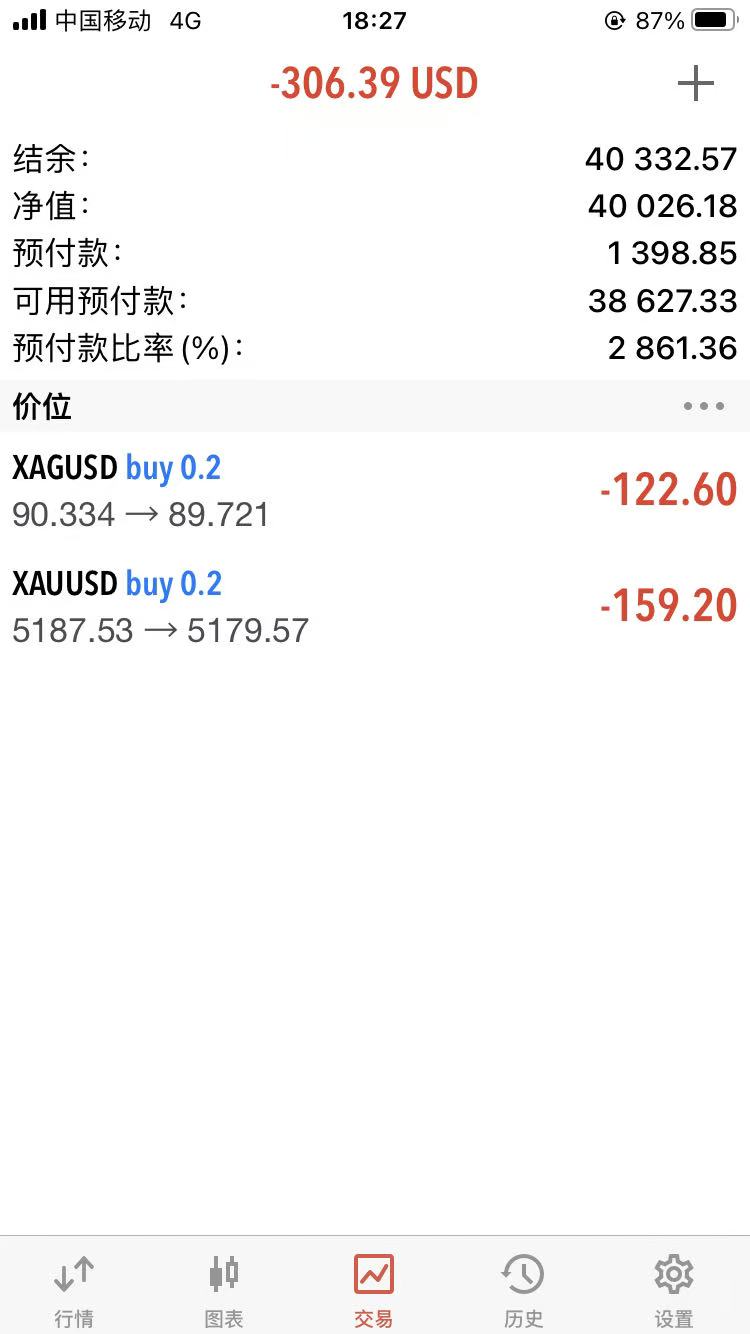Open the XAUUSD buy 0.2 position
Screen dimensions: 750x1334
(x=374, y=606)
